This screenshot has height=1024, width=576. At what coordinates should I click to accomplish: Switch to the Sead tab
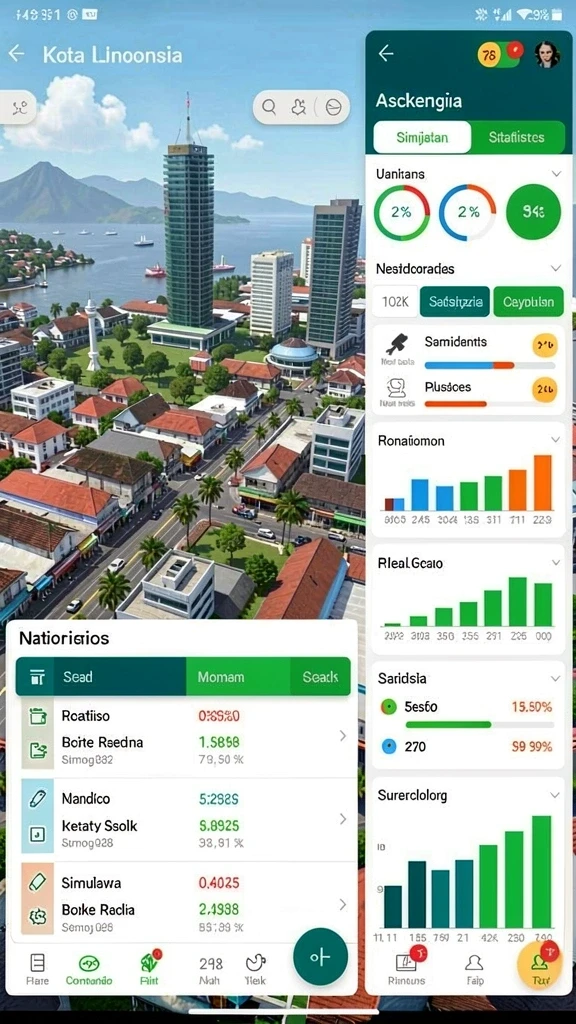point(101,677)
